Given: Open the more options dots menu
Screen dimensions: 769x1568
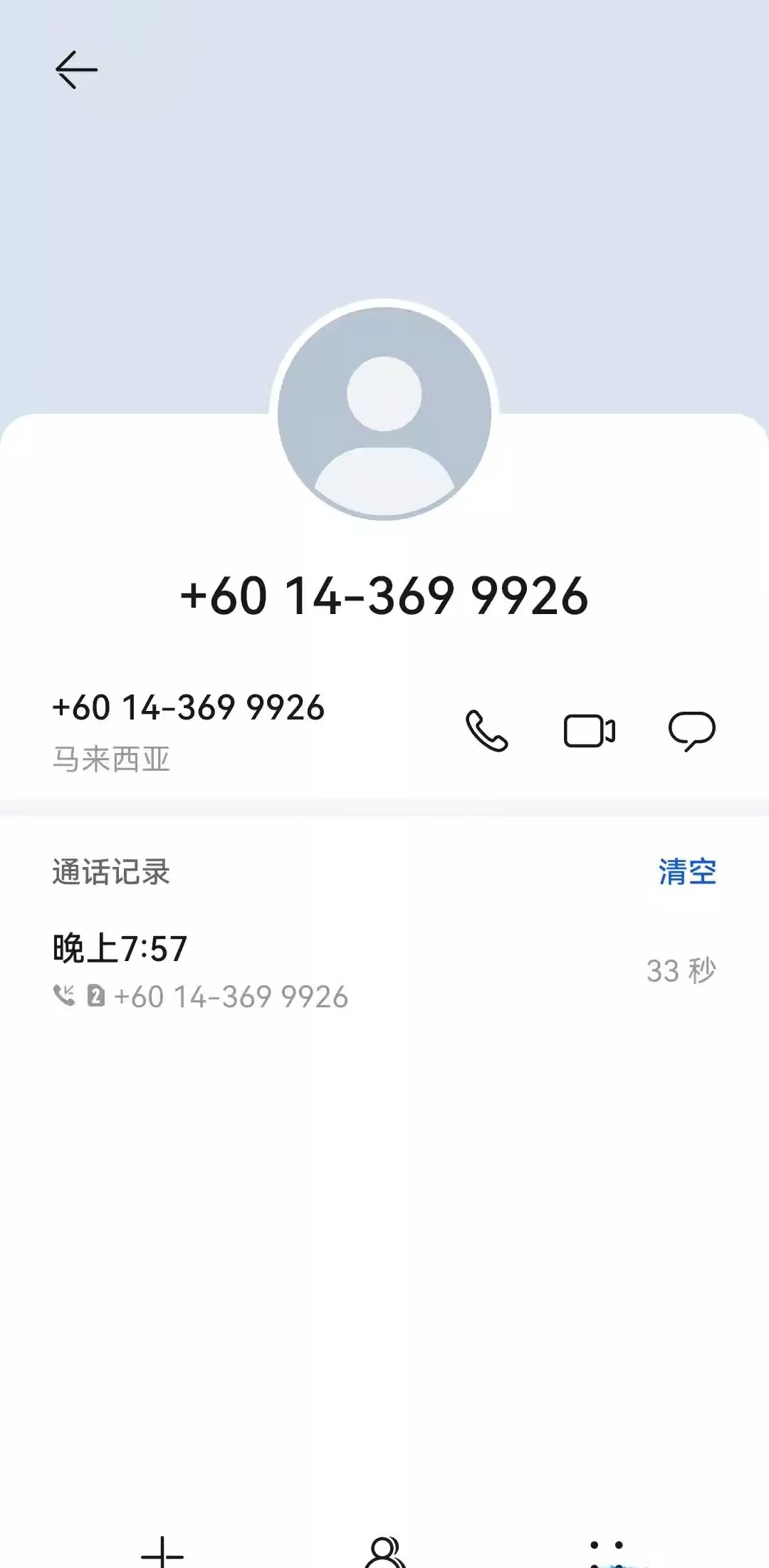Looking at the screenshot, I should (x=607, y=1553).
